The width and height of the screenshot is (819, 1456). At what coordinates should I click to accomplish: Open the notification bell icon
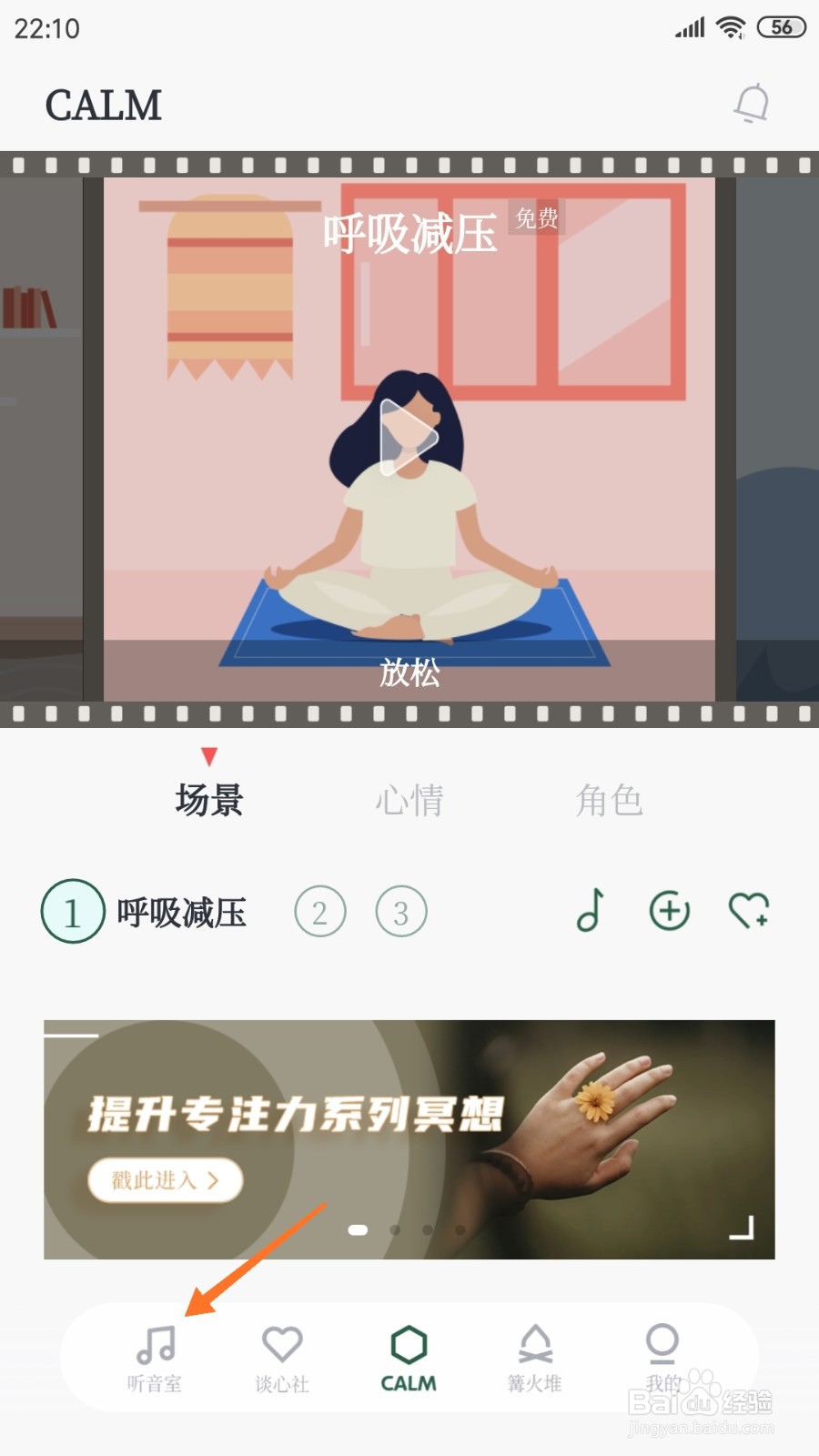point(749,104)
